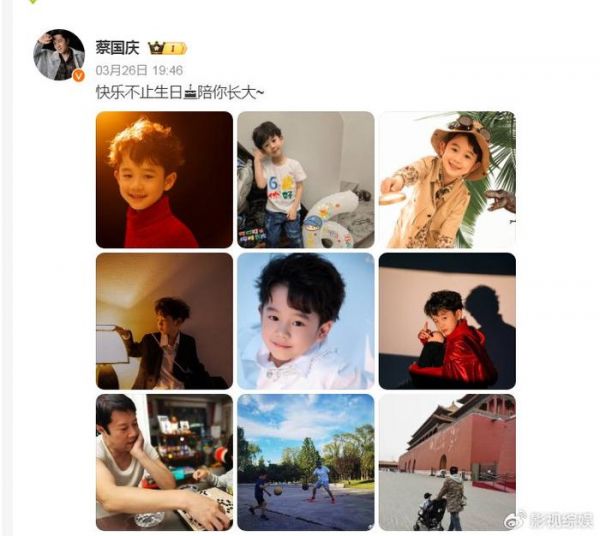Tap the username 蔡国庆
The image size is (600, 536).
coord(118,48)
